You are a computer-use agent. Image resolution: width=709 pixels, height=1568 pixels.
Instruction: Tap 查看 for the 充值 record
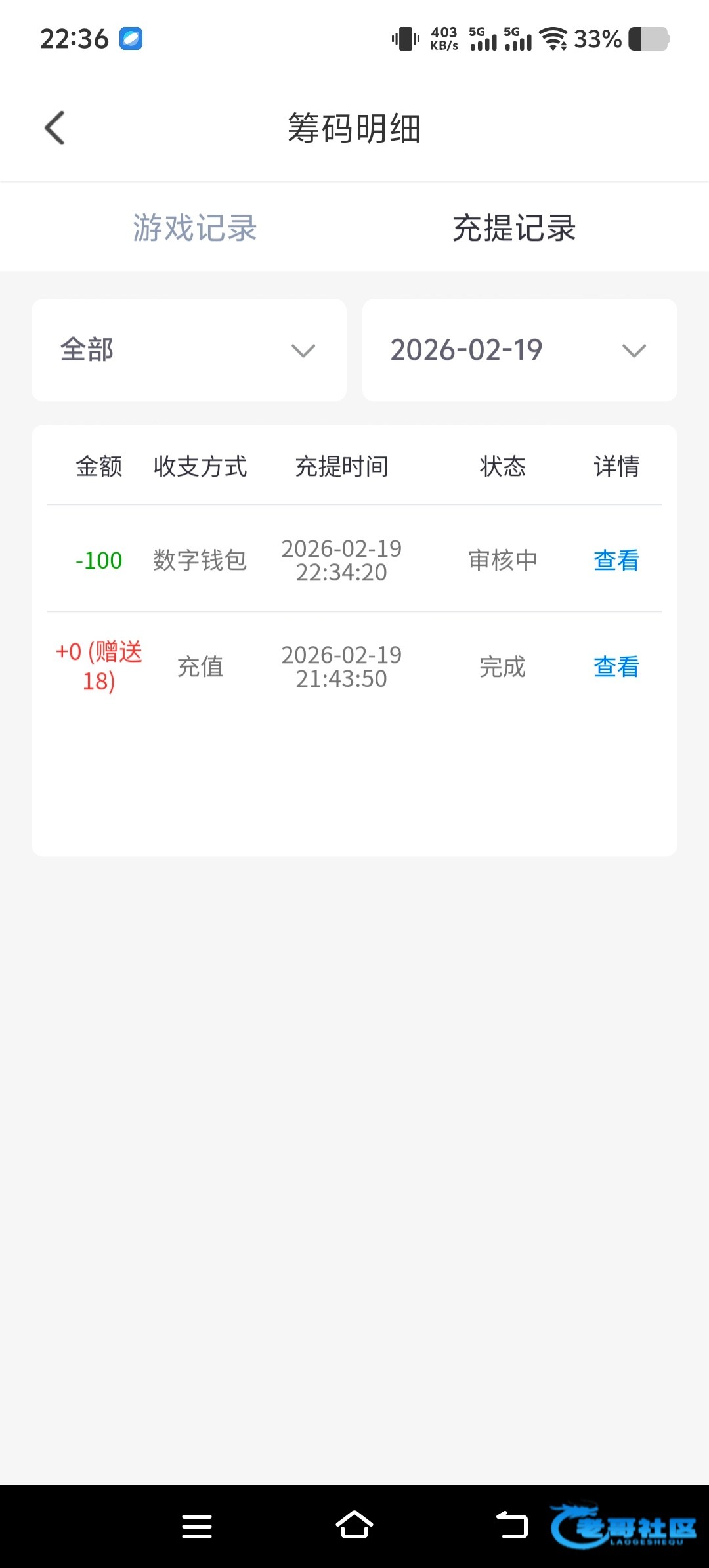point(616,667)
